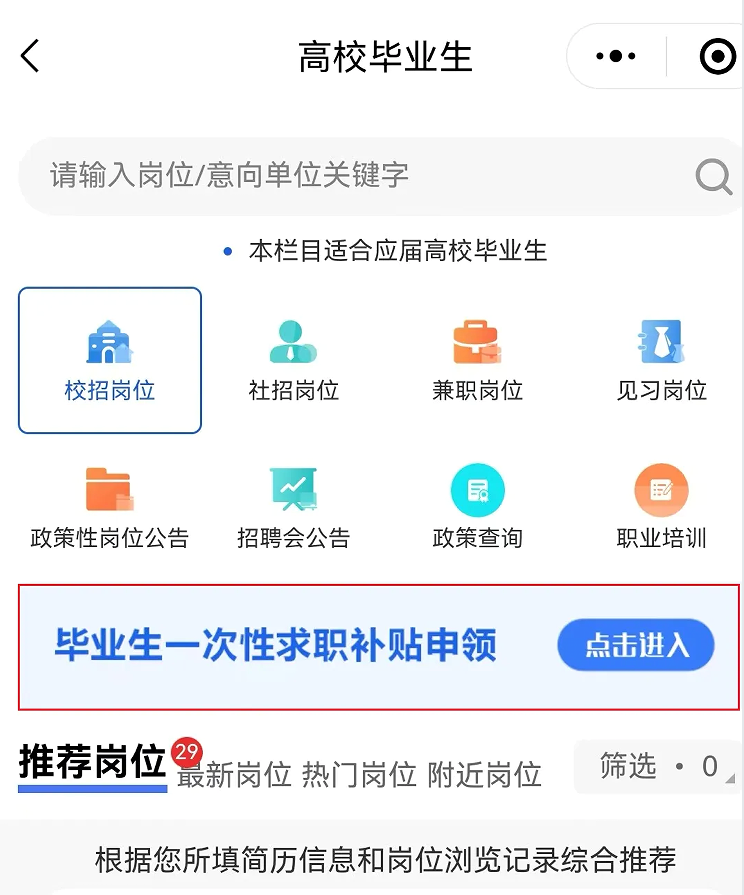Open 见习岗位 category
Image resolution: width=744 pixels, height=895 pixels.
click(661, 361)
